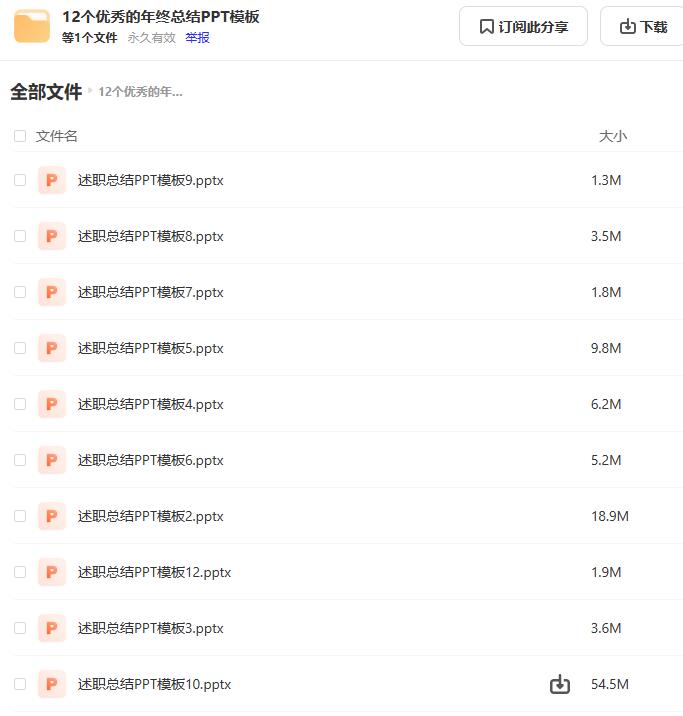Viewport: 683px width, 716px height.
Task: Sort files by the 大小 column header
Action: 612,136
